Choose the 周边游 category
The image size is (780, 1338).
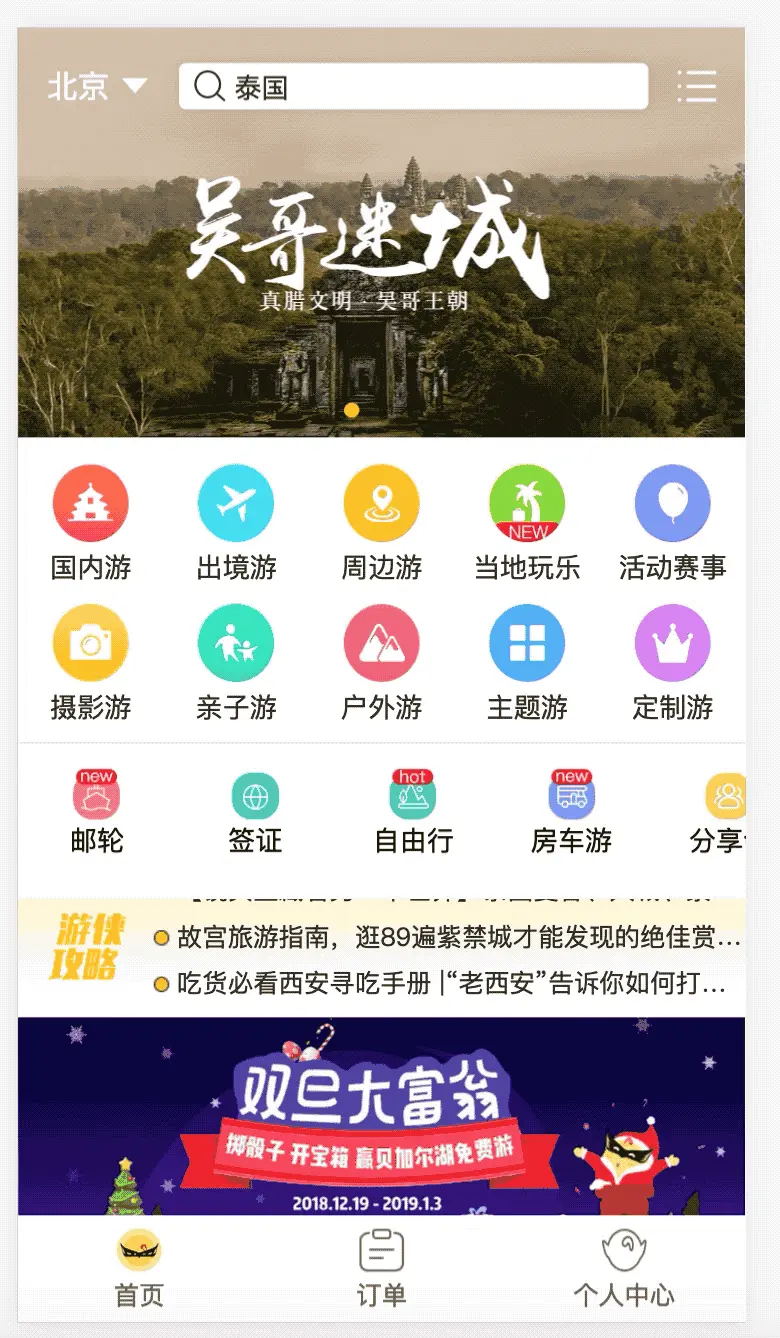[x=381, y=524]
